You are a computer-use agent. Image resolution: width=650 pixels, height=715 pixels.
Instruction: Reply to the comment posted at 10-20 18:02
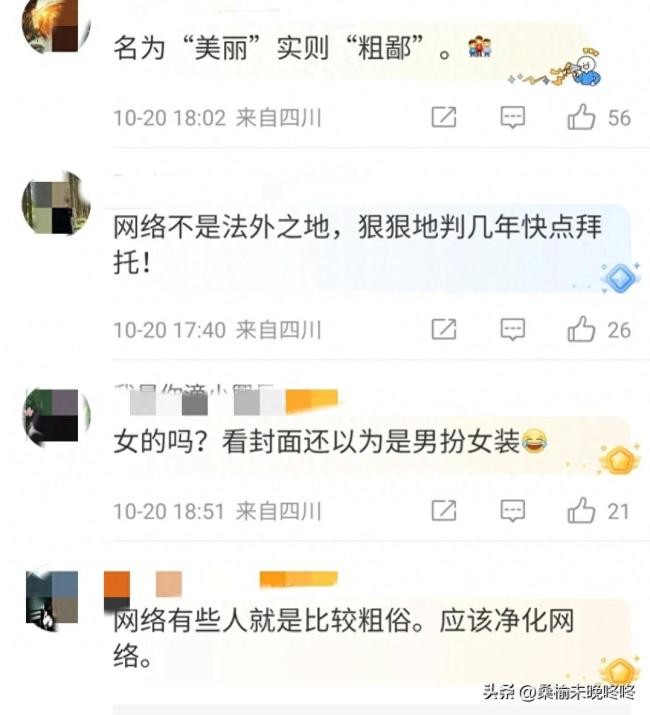click(x=512, y=117)
